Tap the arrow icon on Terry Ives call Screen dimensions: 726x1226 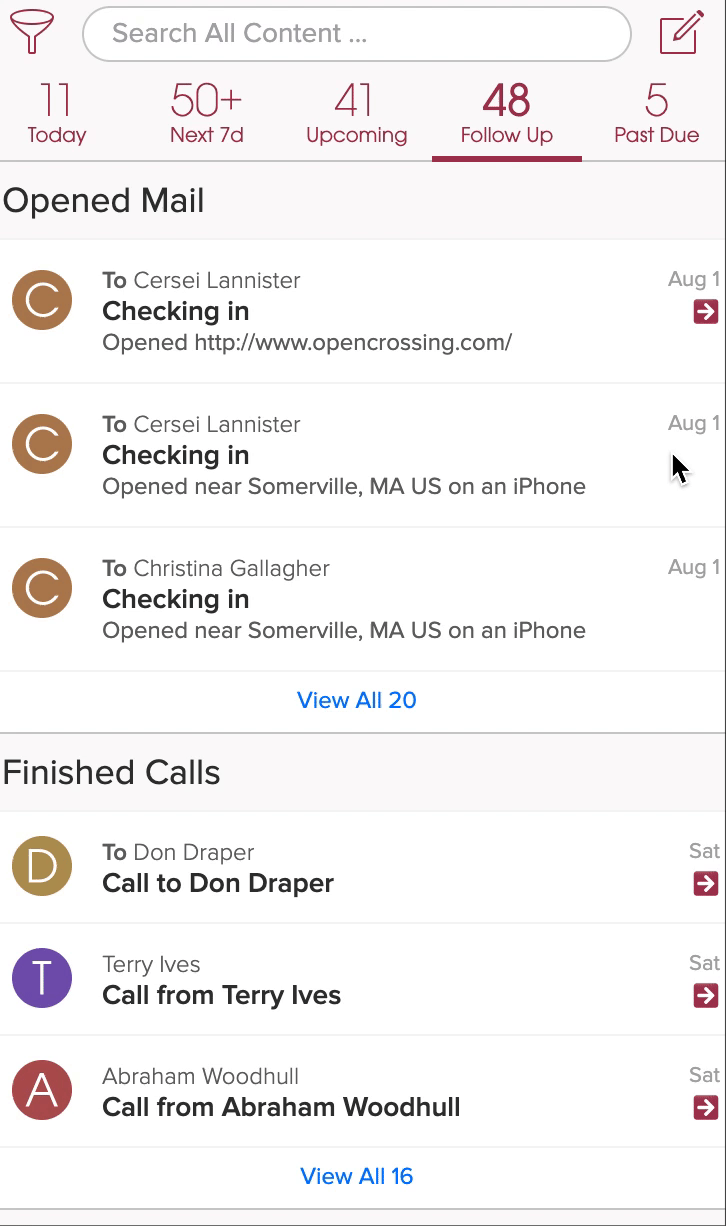click(705, 995)
